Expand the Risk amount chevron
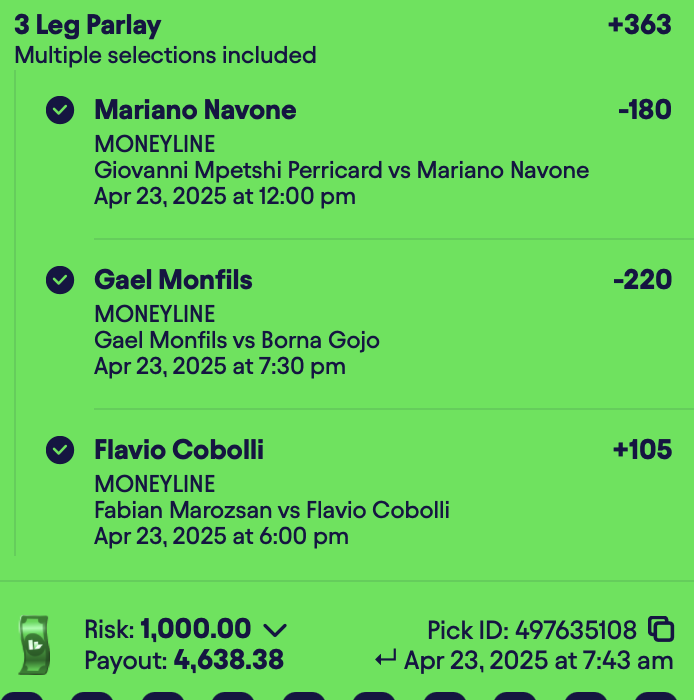This screenshot has height=700, width=694. [x=275, y=630]
